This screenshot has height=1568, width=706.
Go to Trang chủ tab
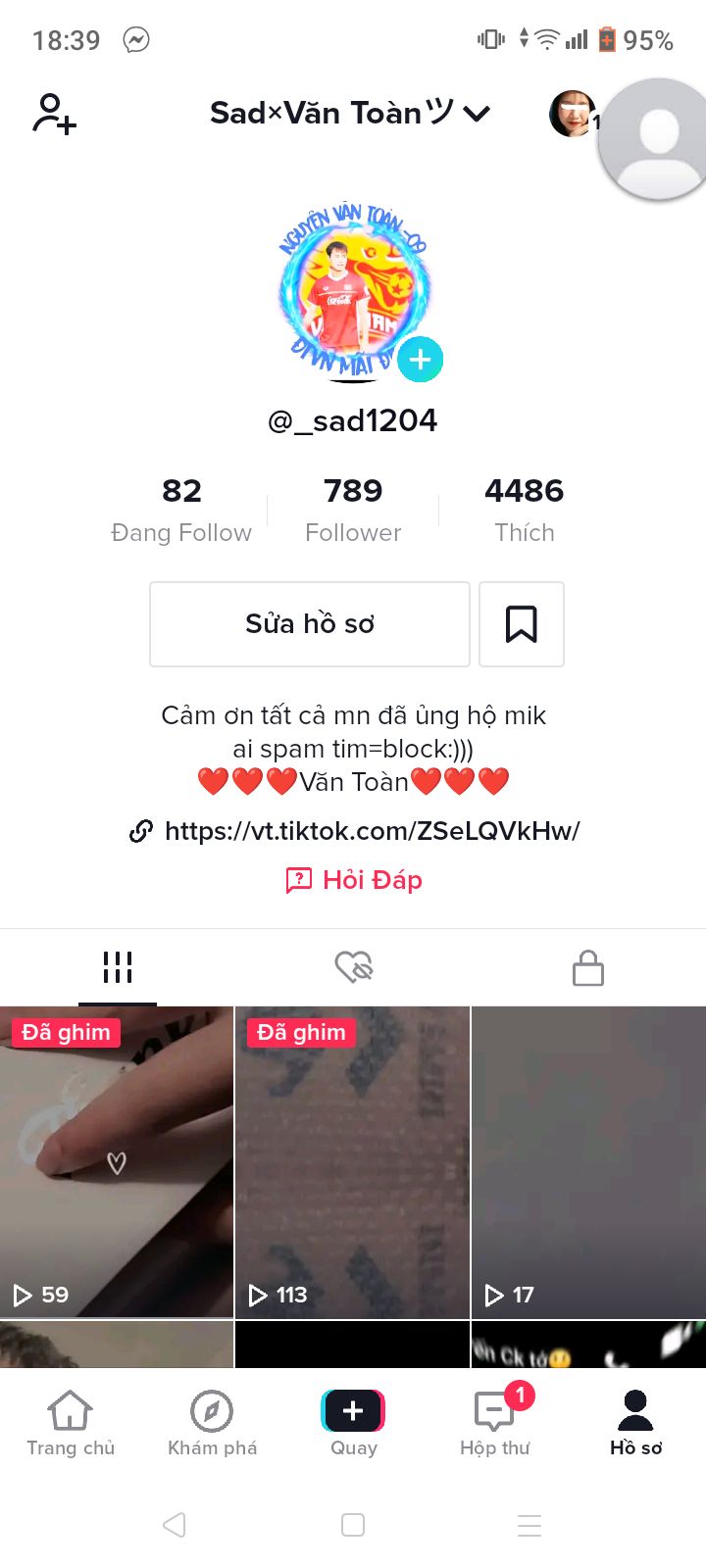click(x=71, y=1423)
